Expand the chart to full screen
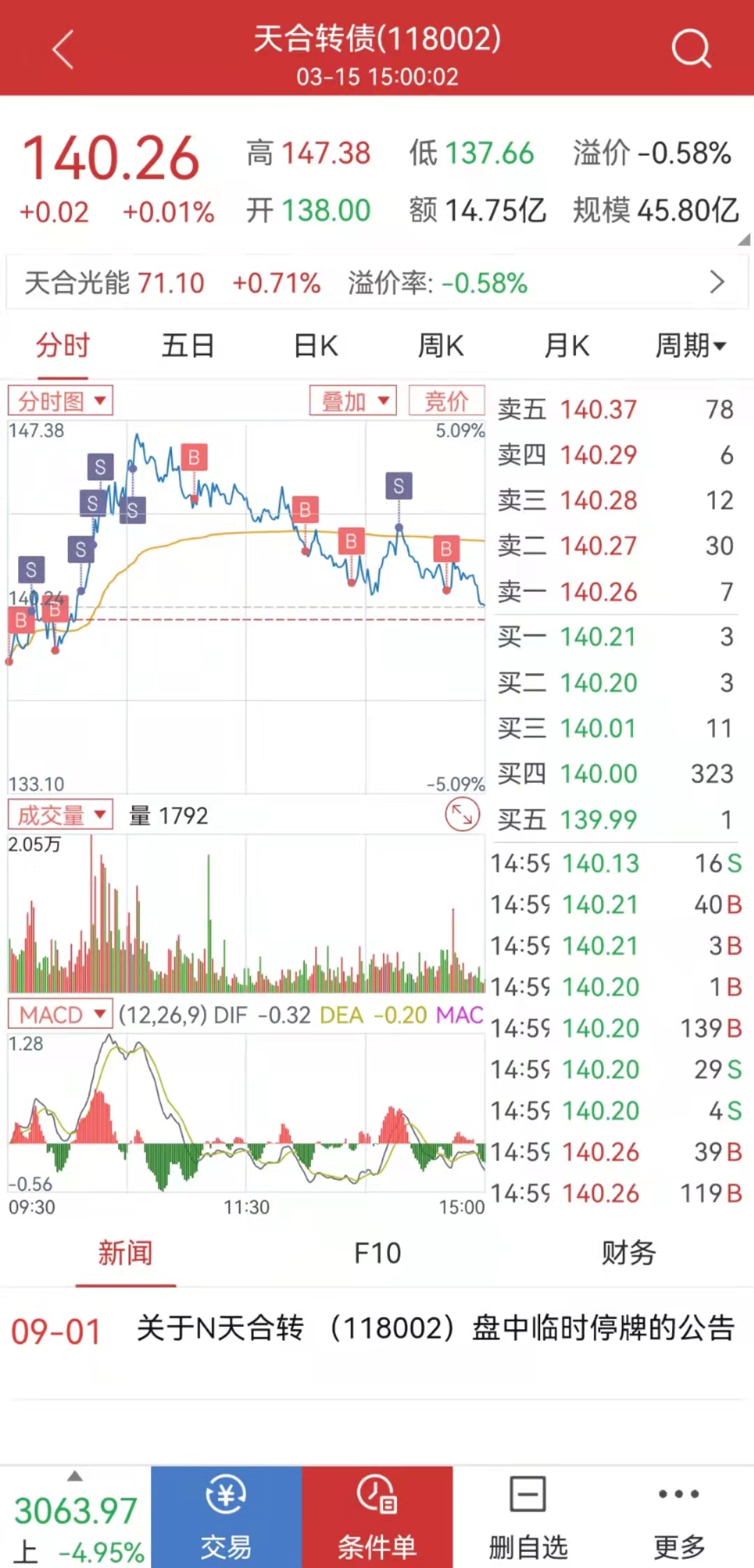754x1568 pixels. click(x=462, y=815)
